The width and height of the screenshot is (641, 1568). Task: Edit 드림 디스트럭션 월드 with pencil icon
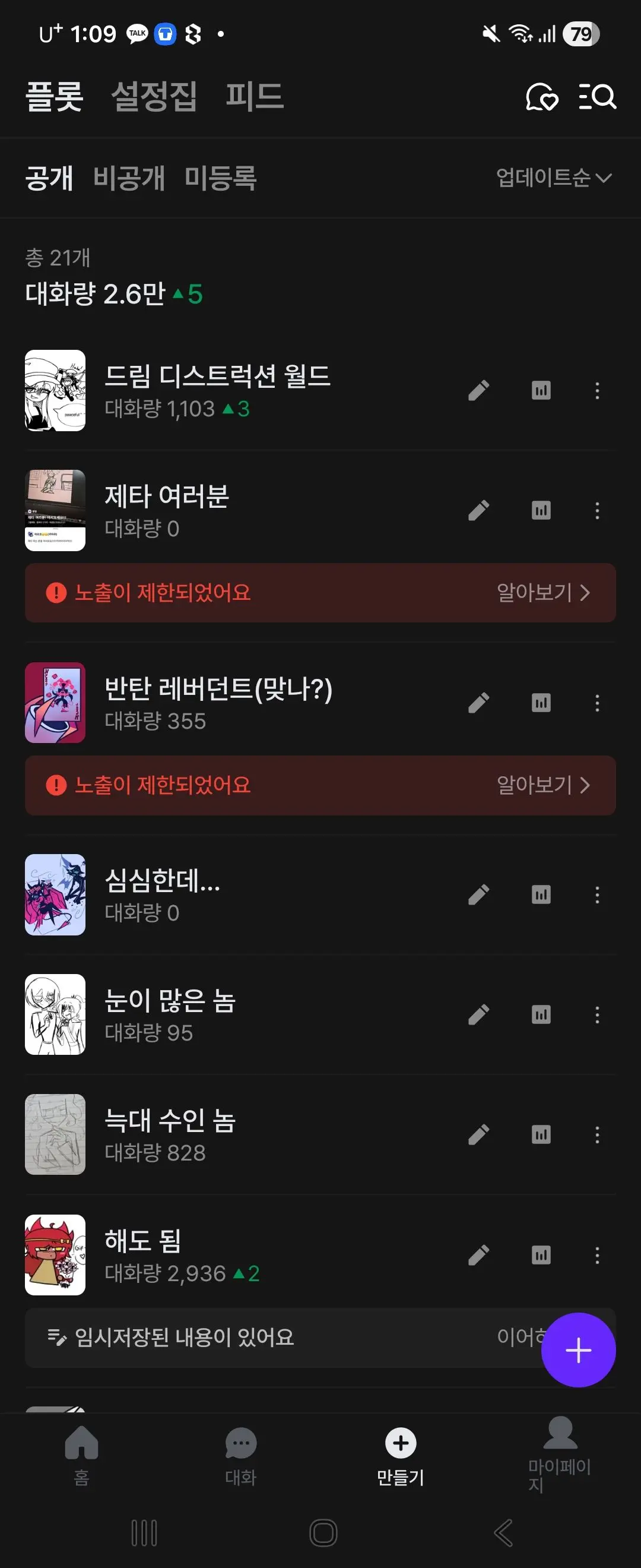click(478, 390)
